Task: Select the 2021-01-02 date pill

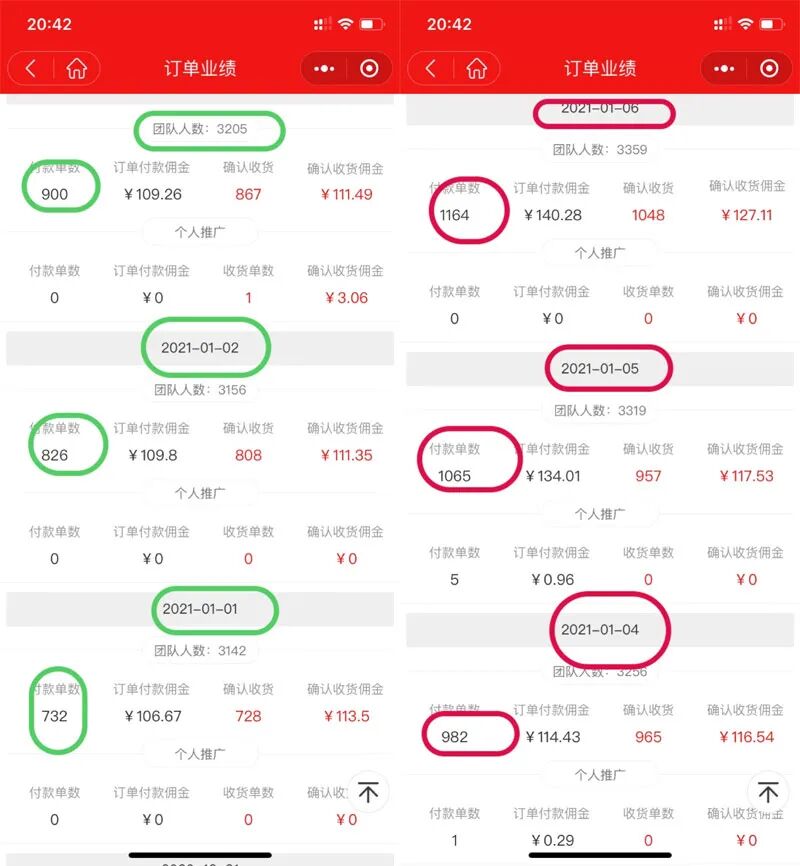Action: 205,347
